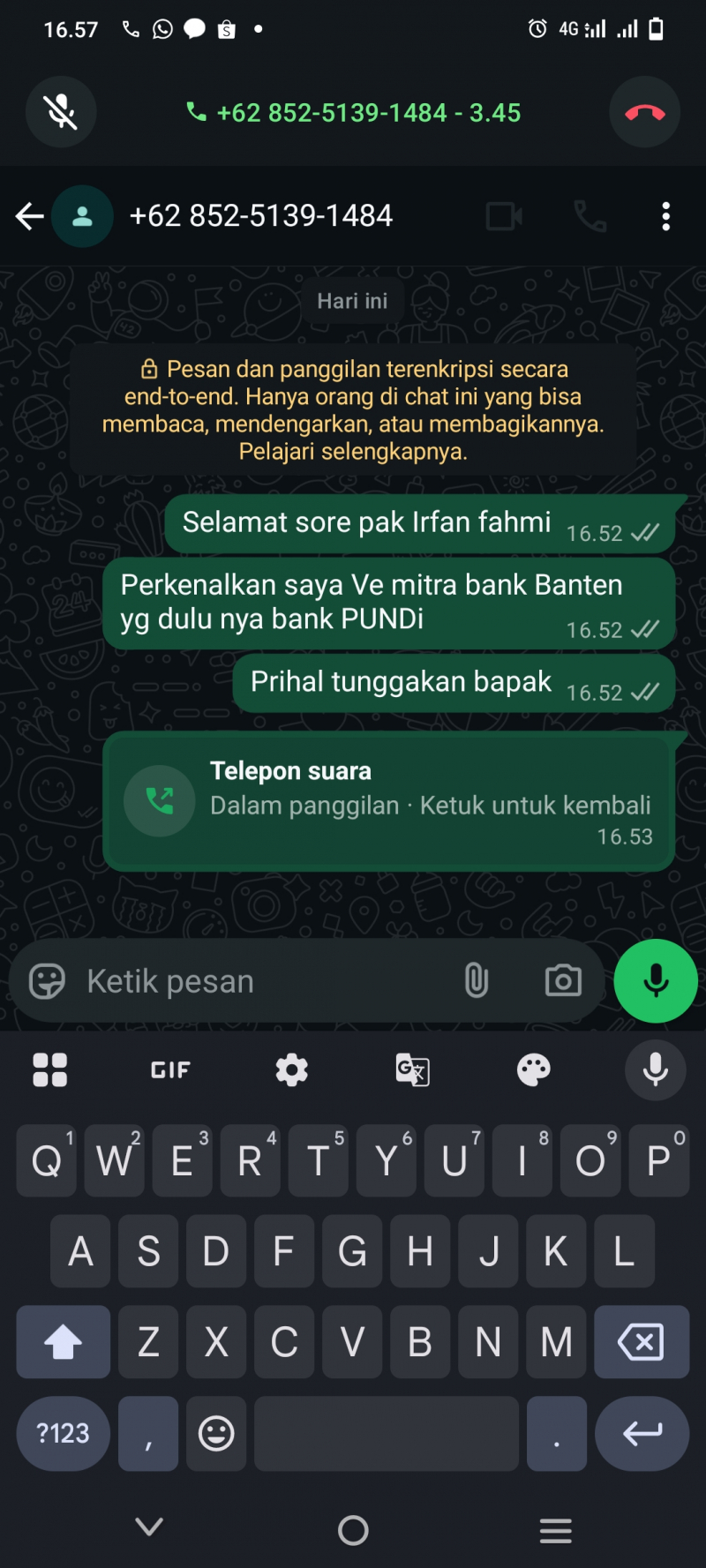This screenshot has width=706, height=1568.
Task: Hang up the ongoing call
Action: point(644,112)
